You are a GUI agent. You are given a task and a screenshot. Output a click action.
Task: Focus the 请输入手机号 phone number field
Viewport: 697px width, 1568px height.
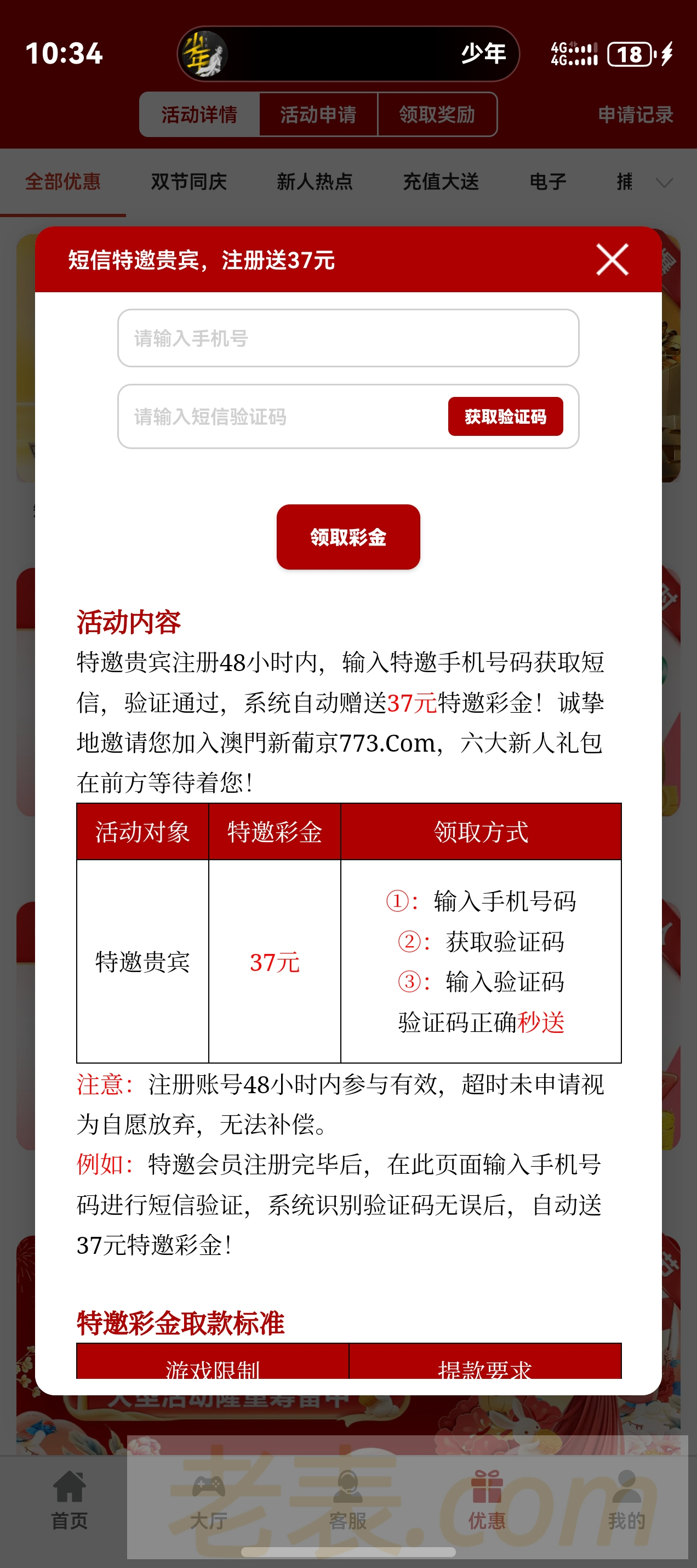(348, 338)
